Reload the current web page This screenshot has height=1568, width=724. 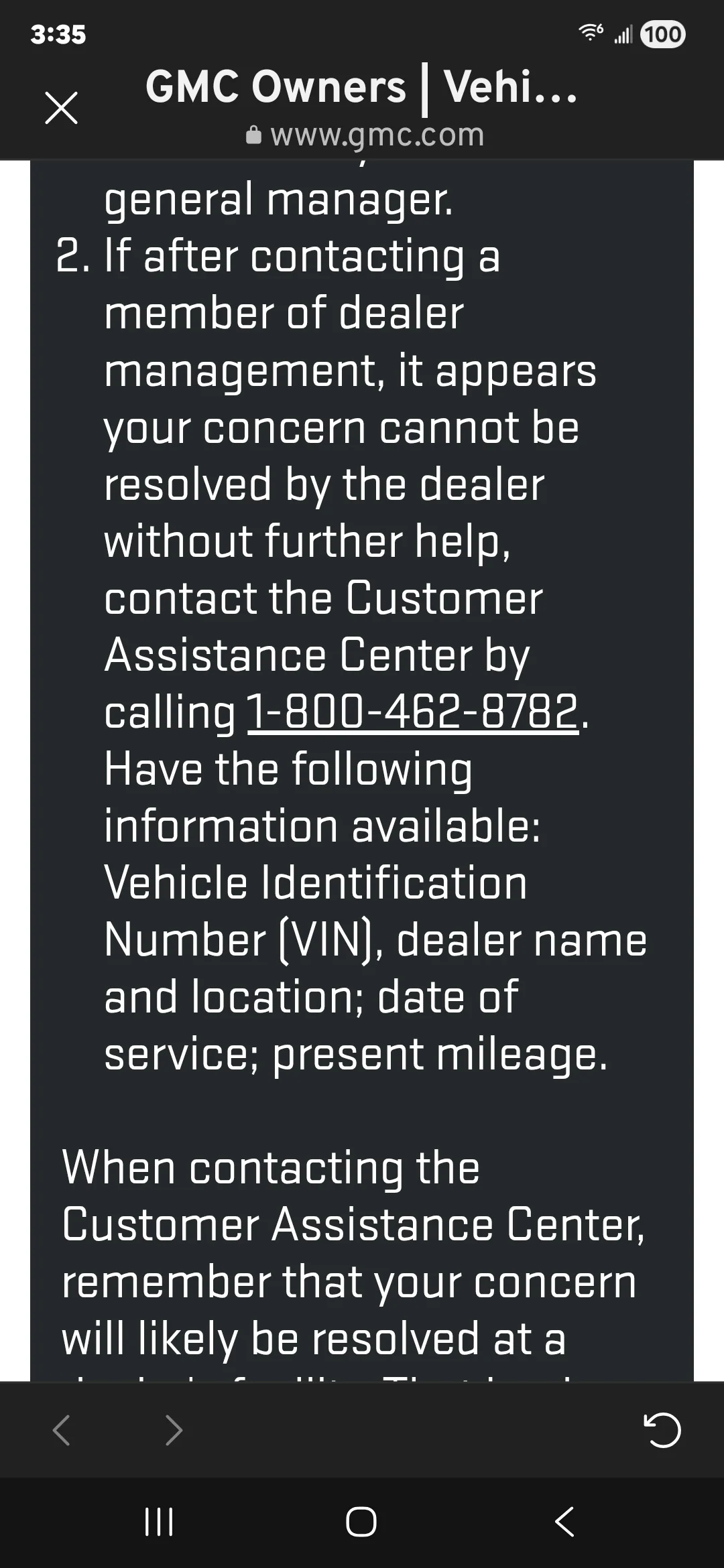tap(662, 1430)
